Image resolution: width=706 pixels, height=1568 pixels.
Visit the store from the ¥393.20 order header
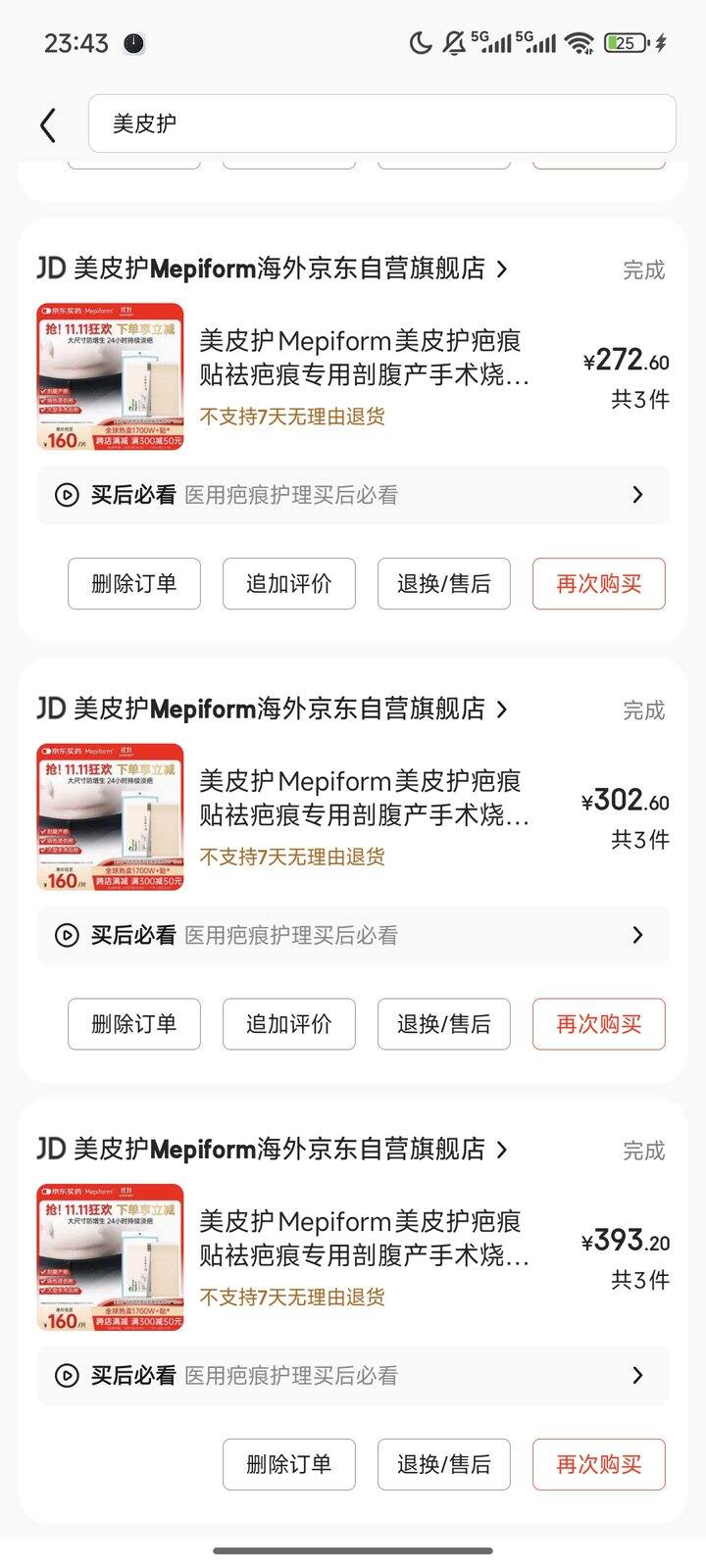278,1149
